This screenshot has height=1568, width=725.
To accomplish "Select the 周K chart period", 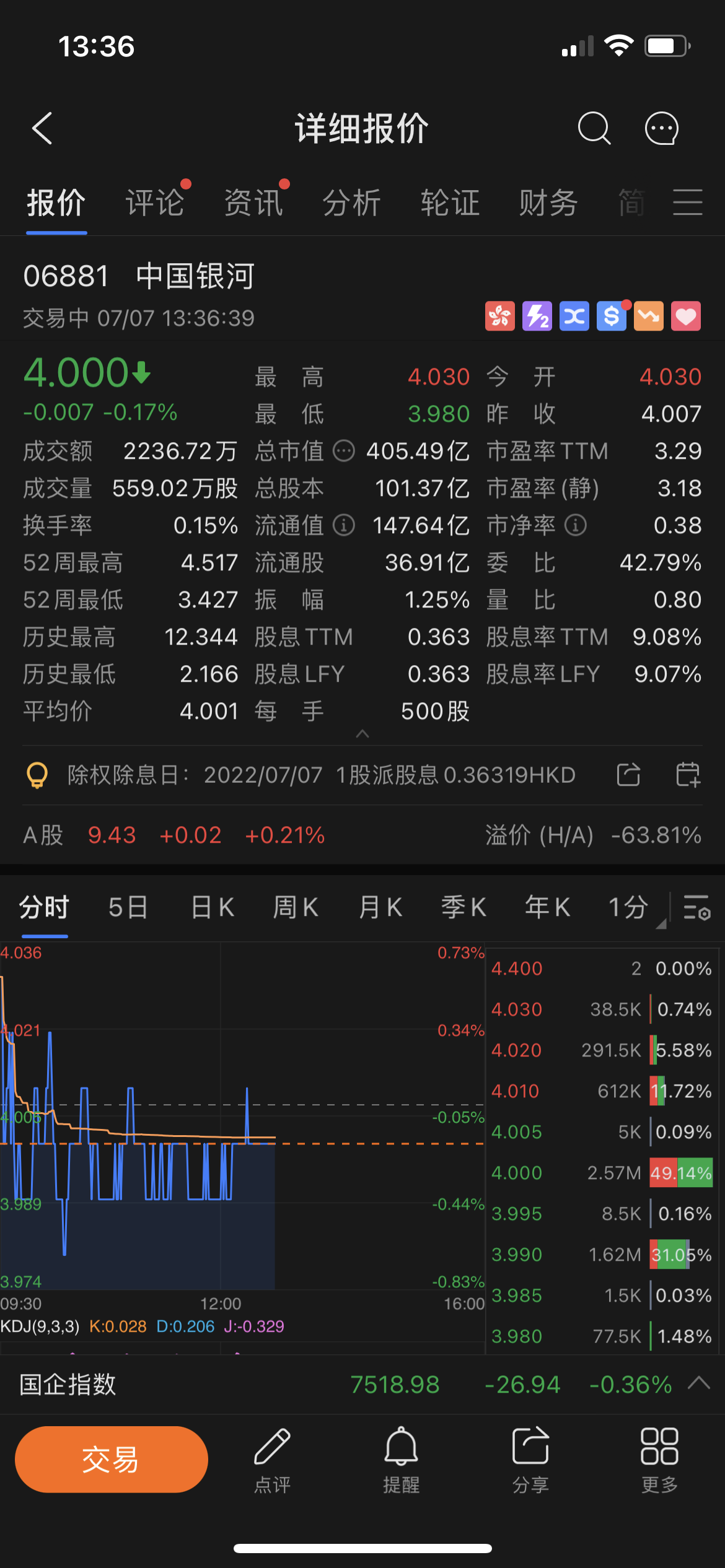I will point(296,908).
